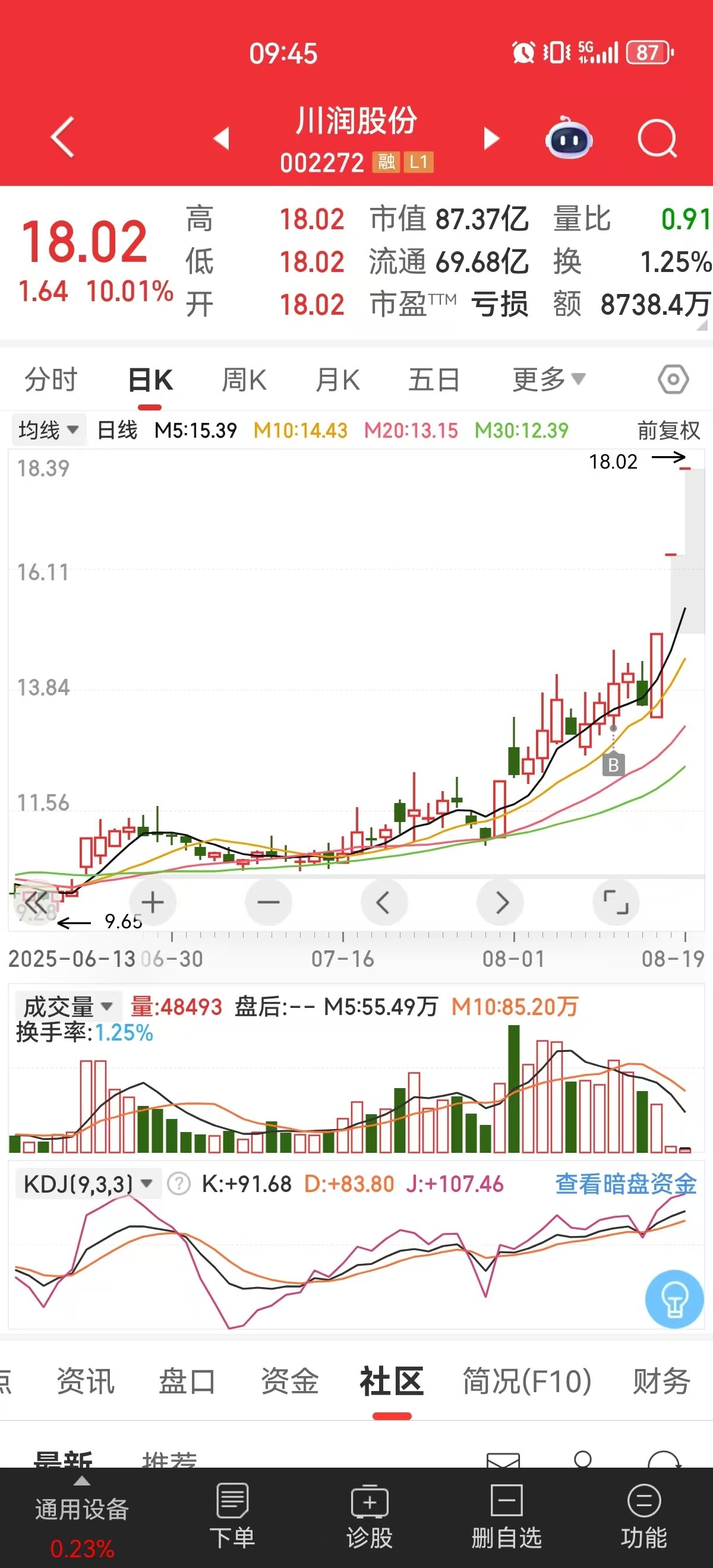This screenshot has width=713, height=1568.
Task: Open the 均线 indicator dropdown
Action: click(49, 430)
